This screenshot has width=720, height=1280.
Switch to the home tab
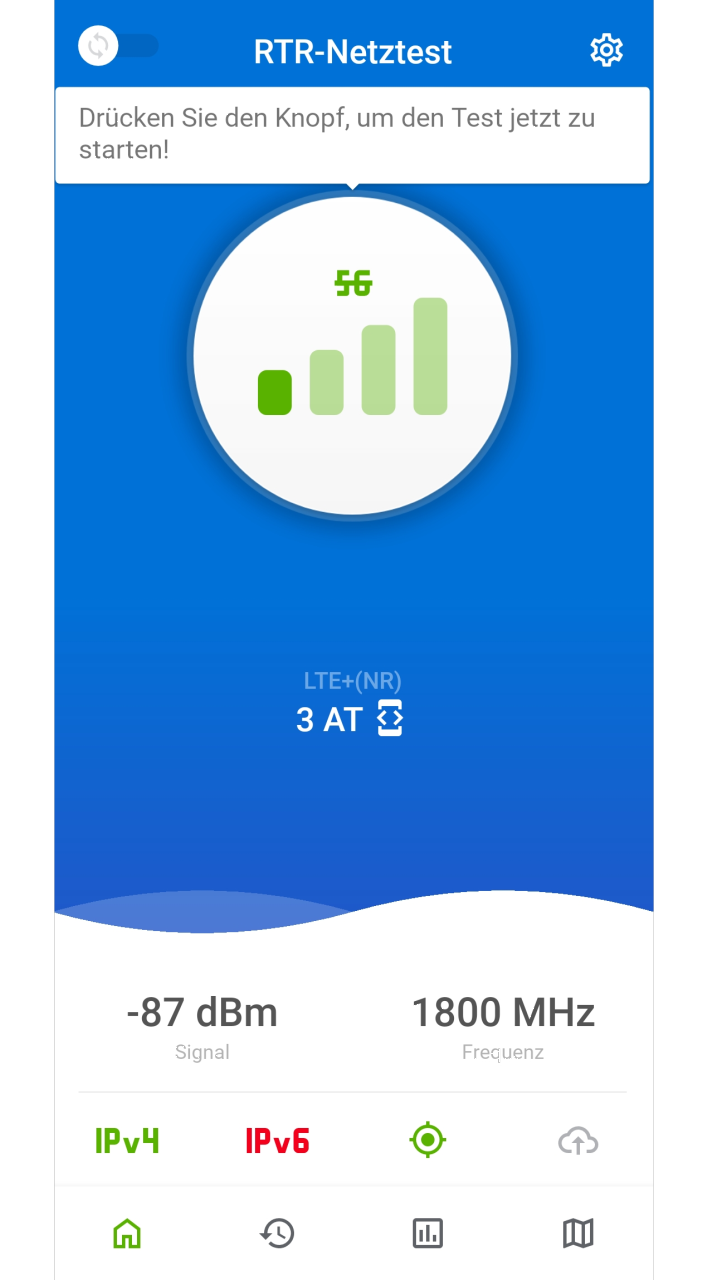coord(127,1233)
